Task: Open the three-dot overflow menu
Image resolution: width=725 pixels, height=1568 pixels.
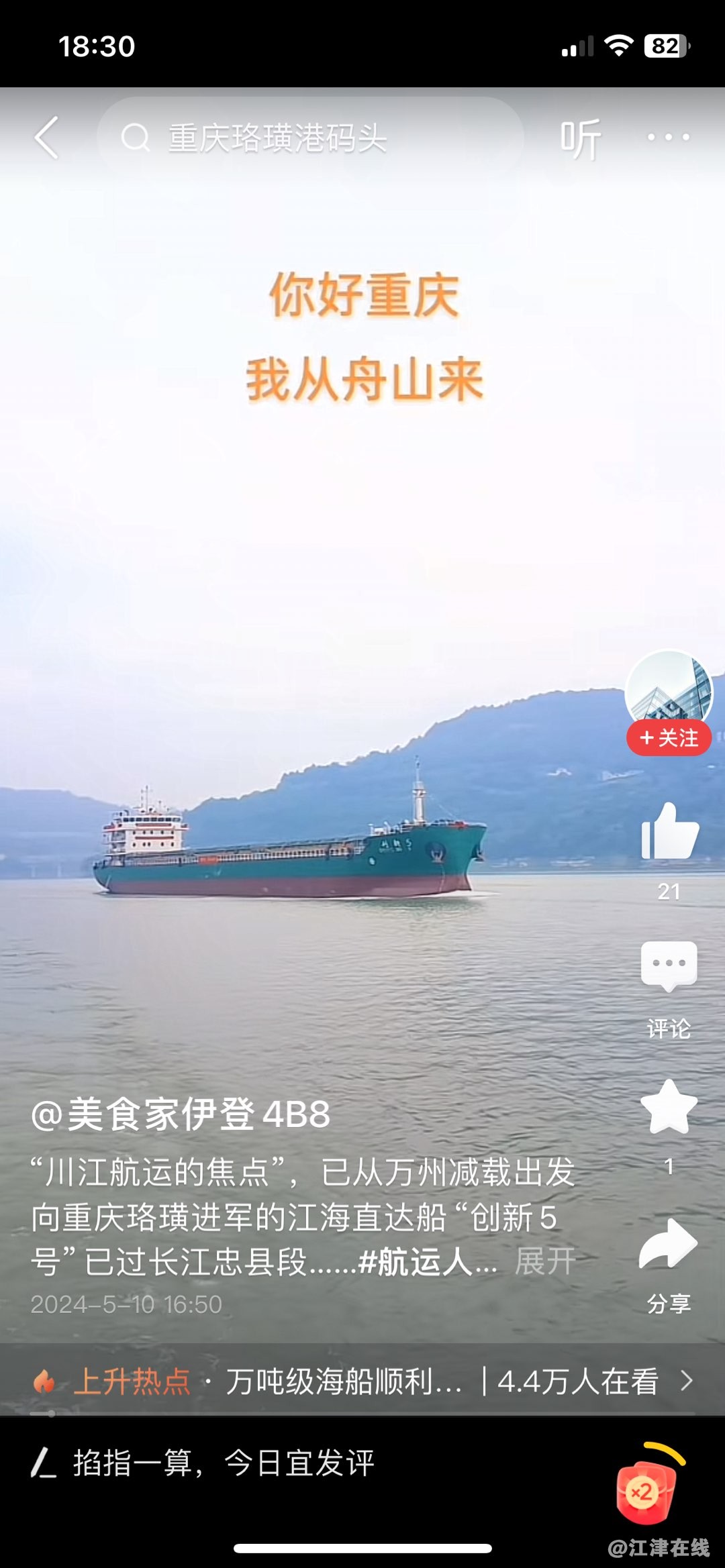Action: (x=668, y=138)
